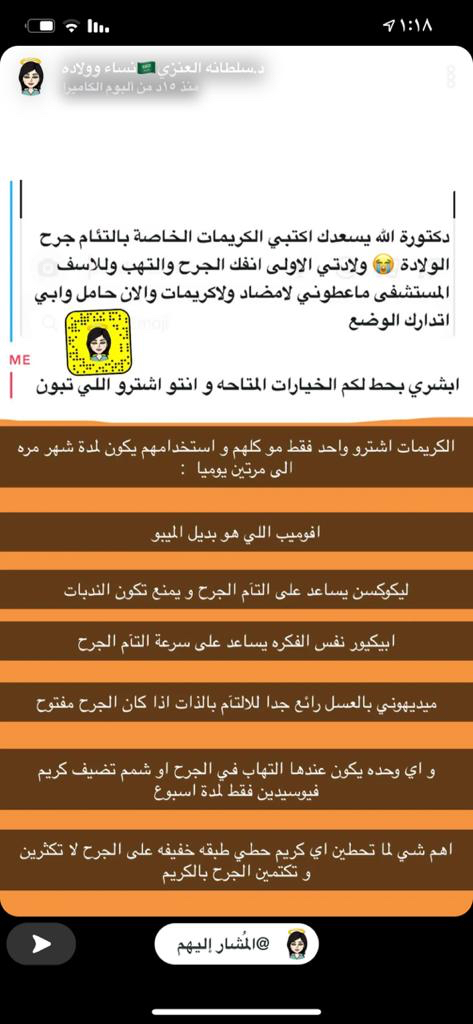This screenshot has height=1024, width=473.
Task: Open the mentioned accounts pill (@المشار إليهم)
Action: 236,944
